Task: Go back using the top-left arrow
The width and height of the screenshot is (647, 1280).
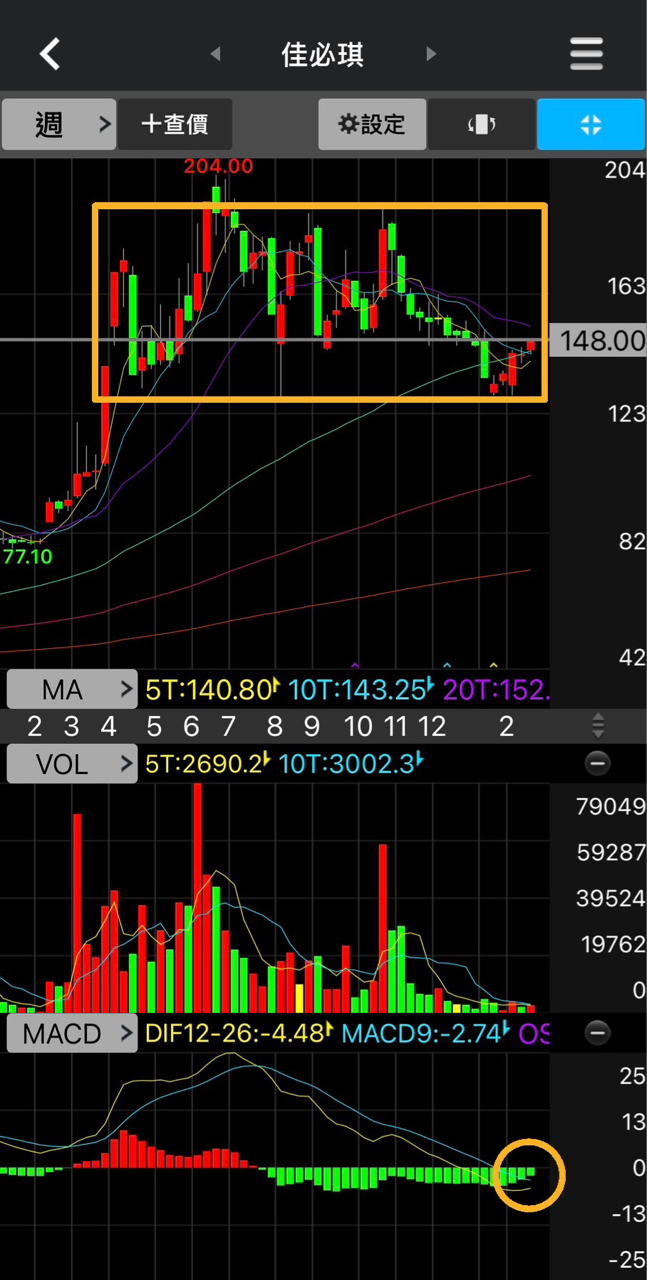Action: pyautogui.click(x=50, y=53)
